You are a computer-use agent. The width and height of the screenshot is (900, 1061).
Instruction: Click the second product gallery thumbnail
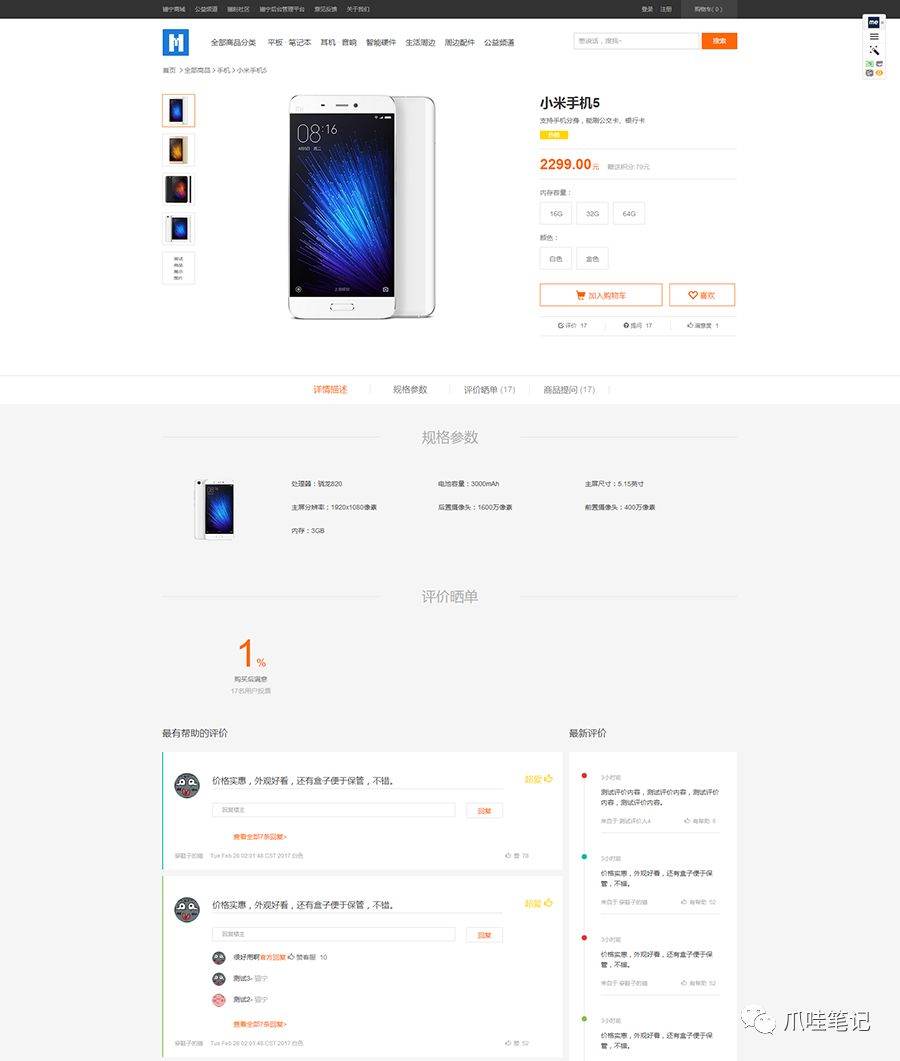[x=177, y=149]
